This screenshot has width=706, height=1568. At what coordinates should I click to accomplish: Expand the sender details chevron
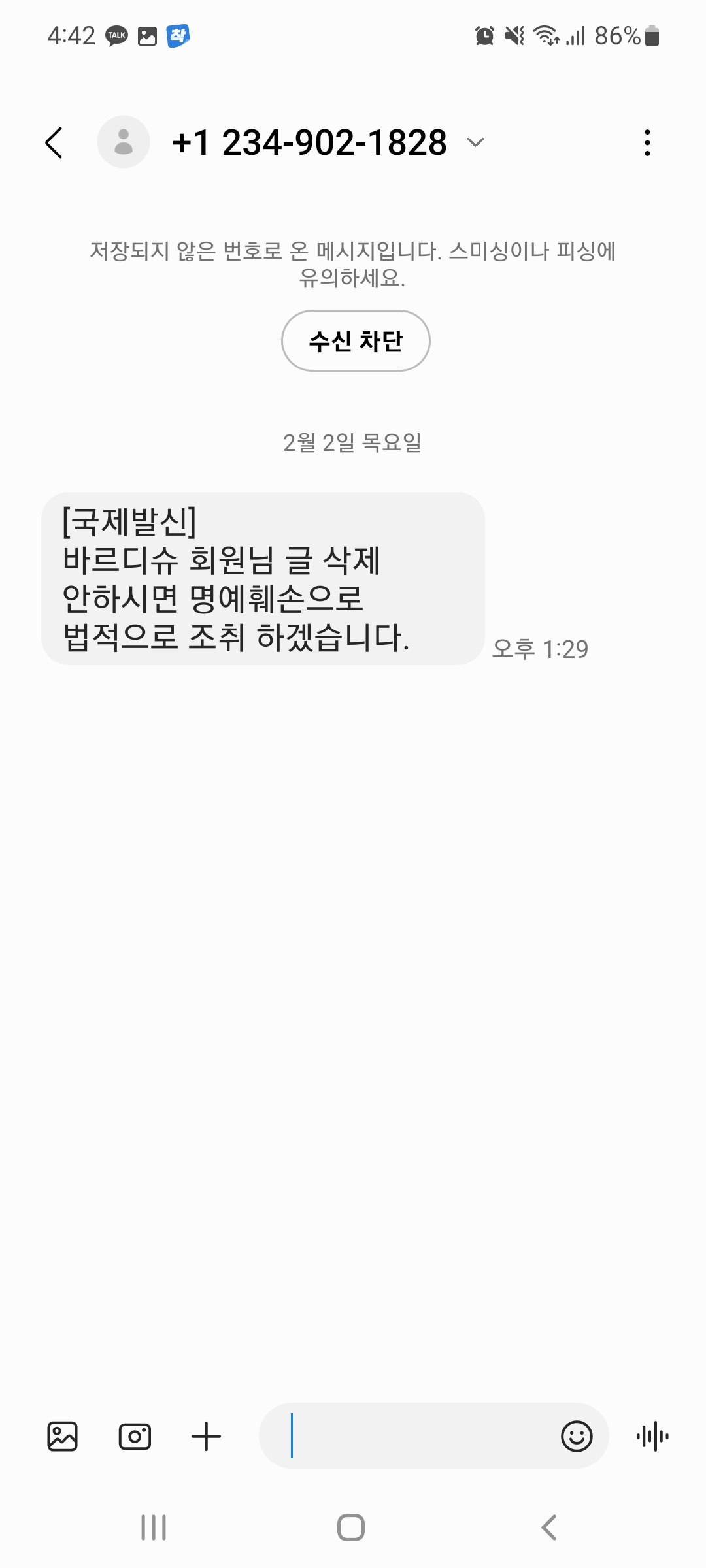(x=475, y=142)
